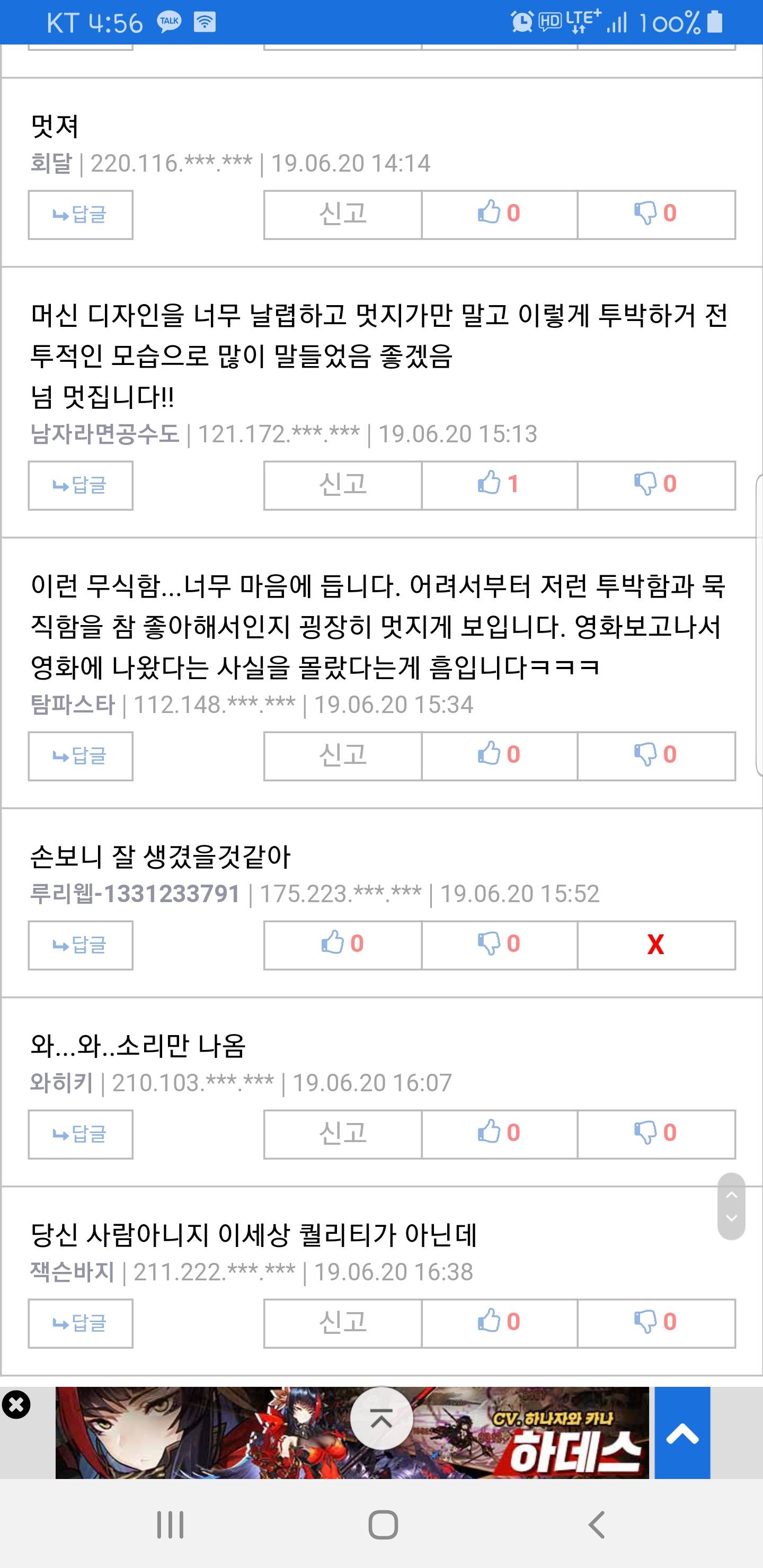
Task: Report 와히키's comment
Action: point(342,1134)
